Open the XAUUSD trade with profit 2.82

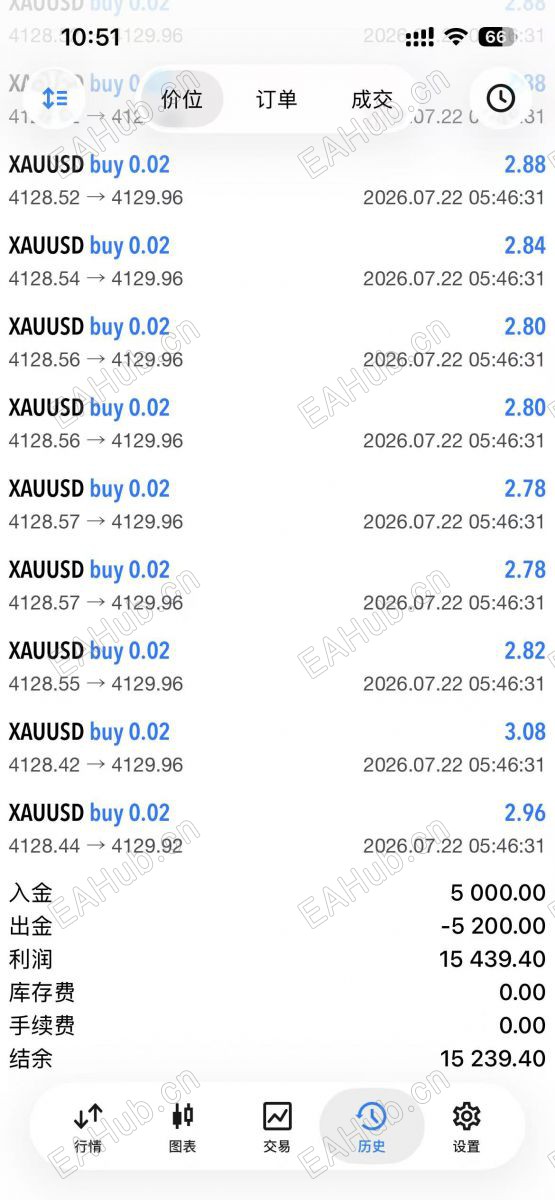pyautogui.click(x=277, y=666)
